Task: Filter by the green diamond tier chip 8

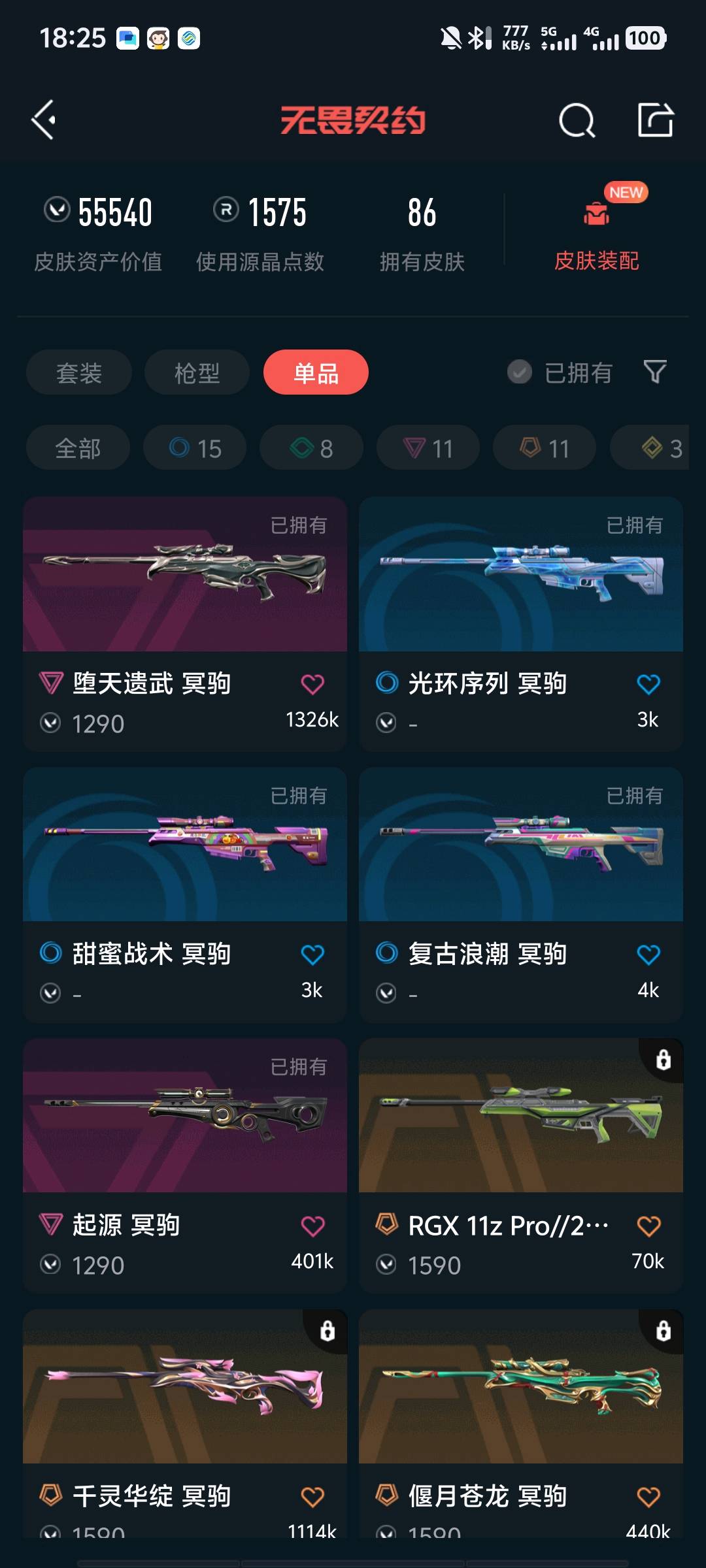Action: [311, 448]
